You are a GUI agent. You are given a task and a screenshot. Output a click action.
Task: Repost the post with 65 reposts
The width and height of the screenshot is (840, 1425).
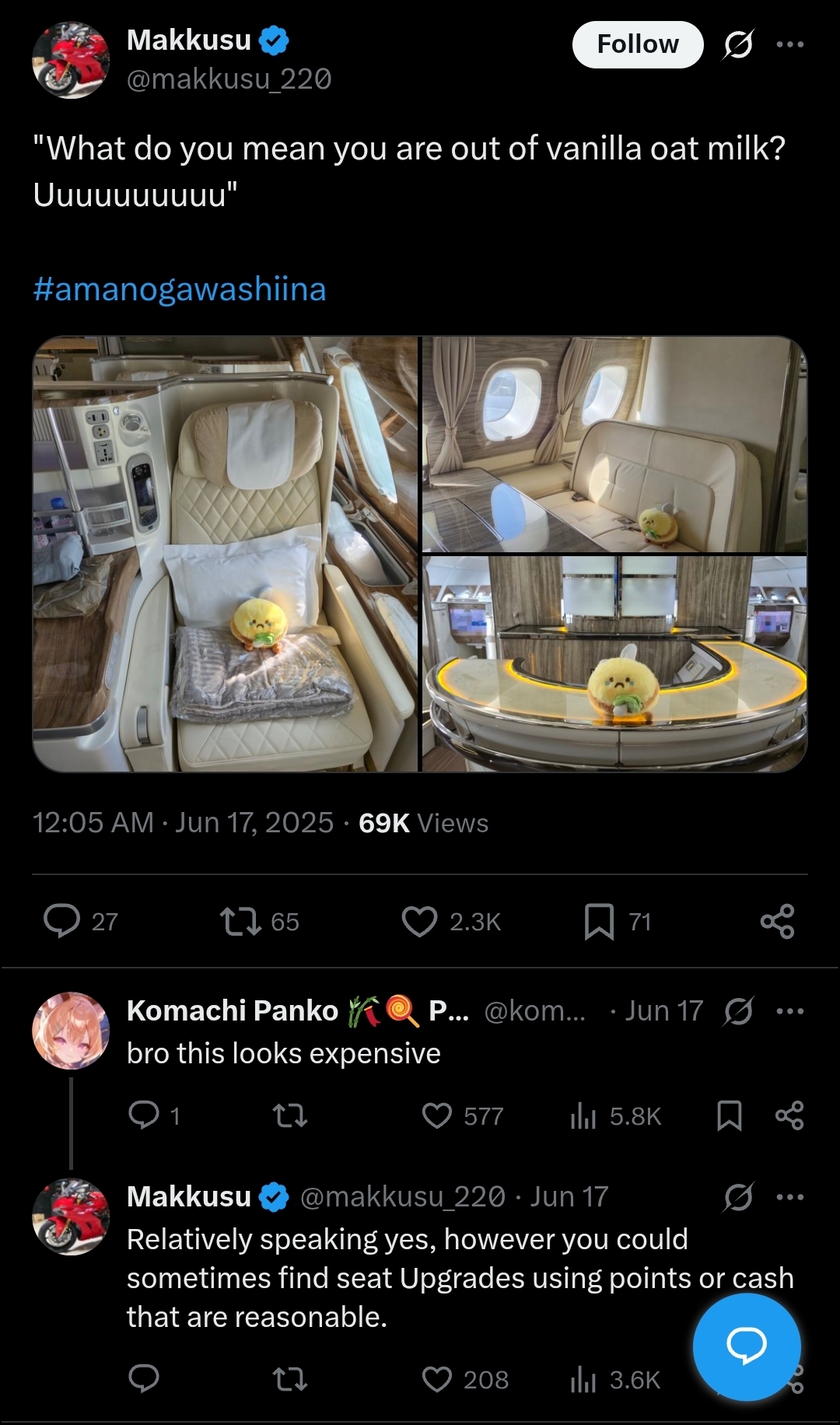click(x=240, y=921)
